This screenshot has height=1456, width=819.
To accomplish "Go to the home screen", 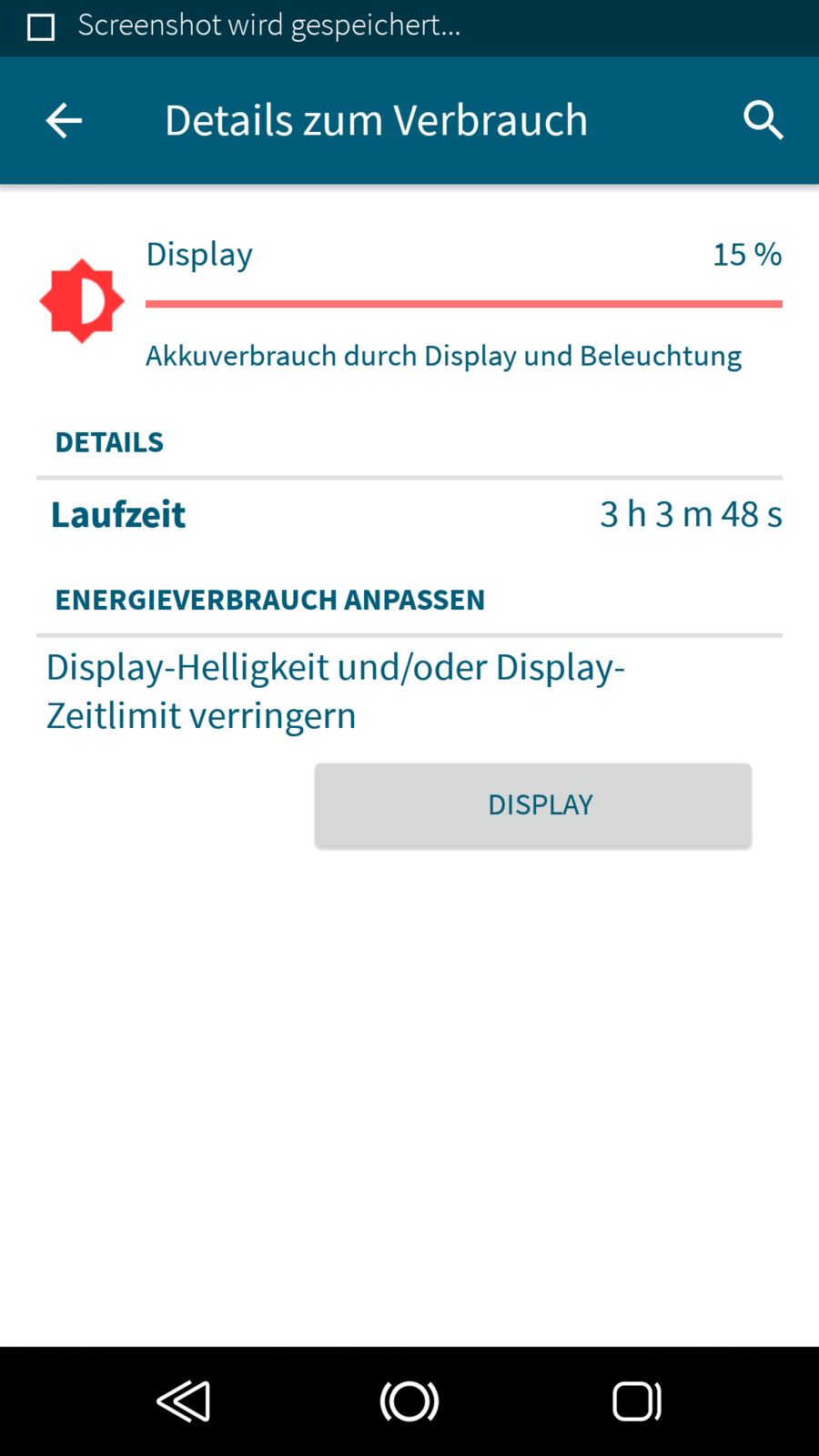I will click(409, 1401).
